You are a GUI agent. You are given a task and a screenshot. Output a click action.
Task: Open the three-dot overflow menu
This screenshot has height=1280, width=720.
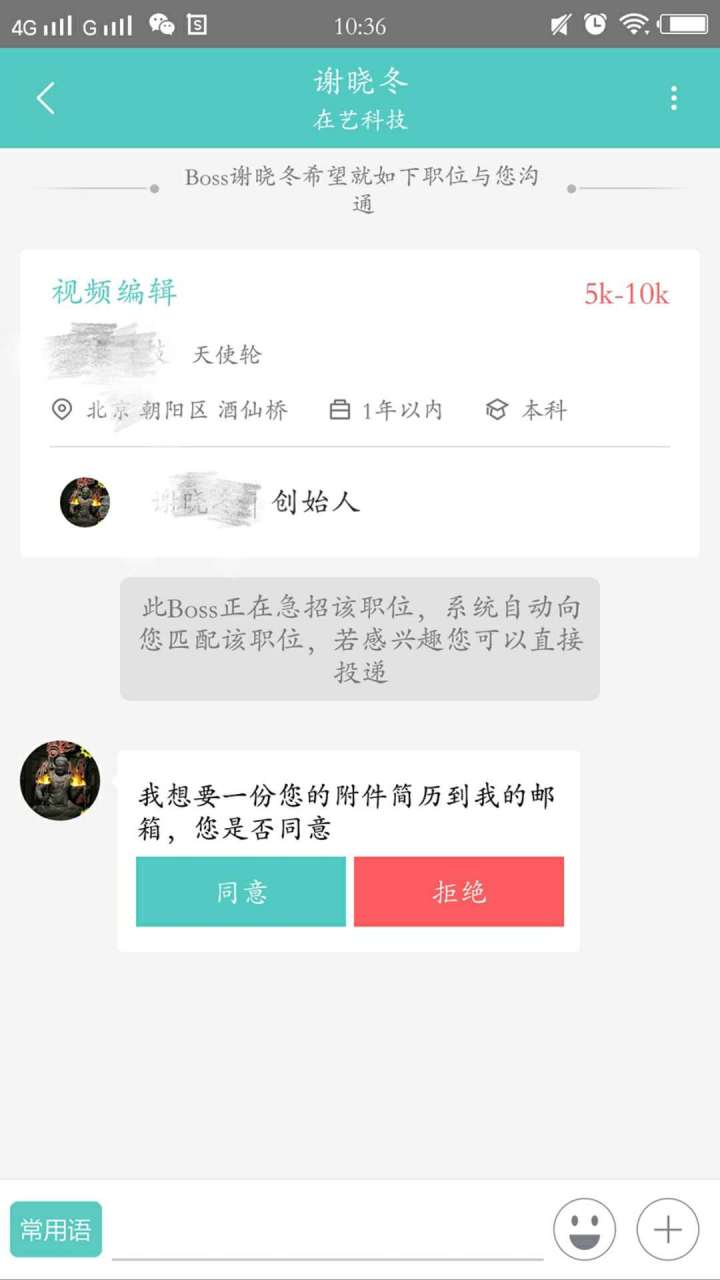pos(673,98)
